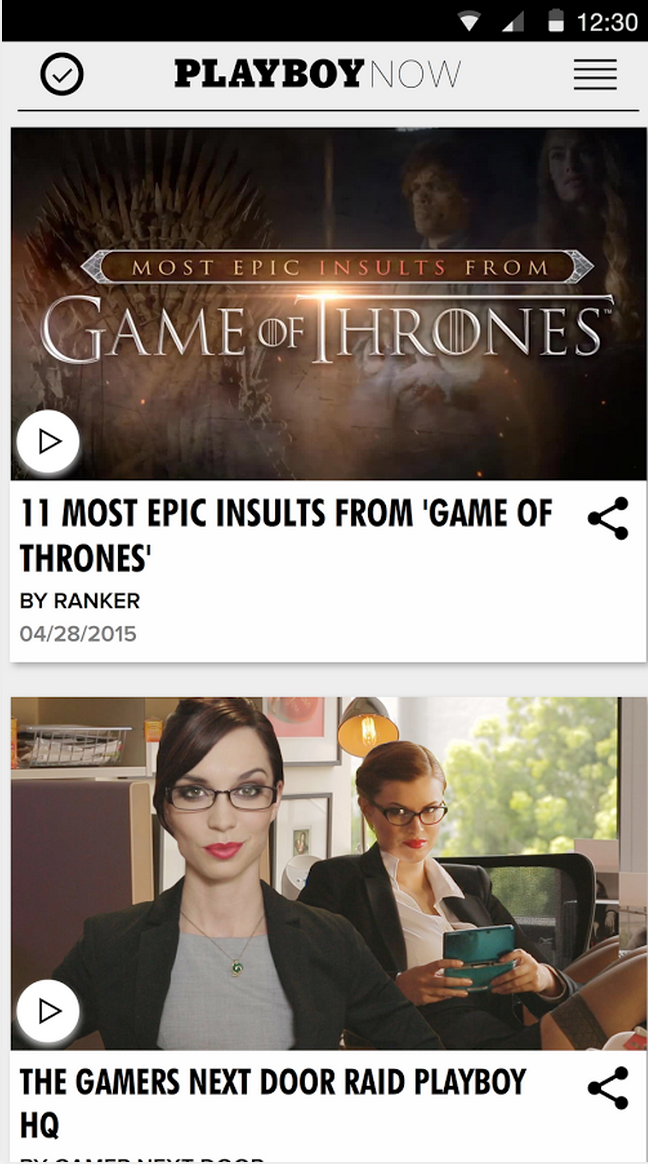Viewport: 648px width, 1164px height.
Task: Open the hamburger menu
Action: point(595,74)
